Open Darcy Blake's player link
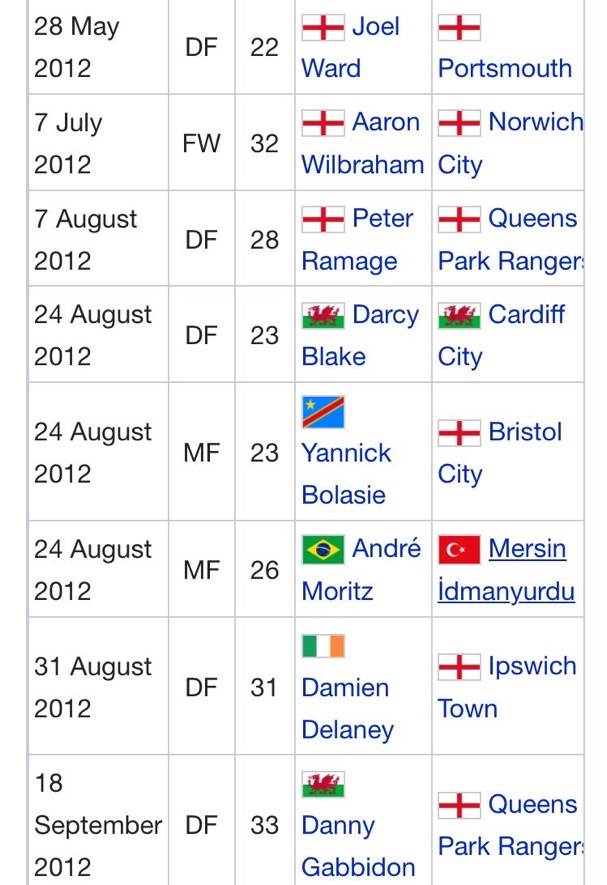The height and width of the screenshot is (885, 607). pos(385,315)
